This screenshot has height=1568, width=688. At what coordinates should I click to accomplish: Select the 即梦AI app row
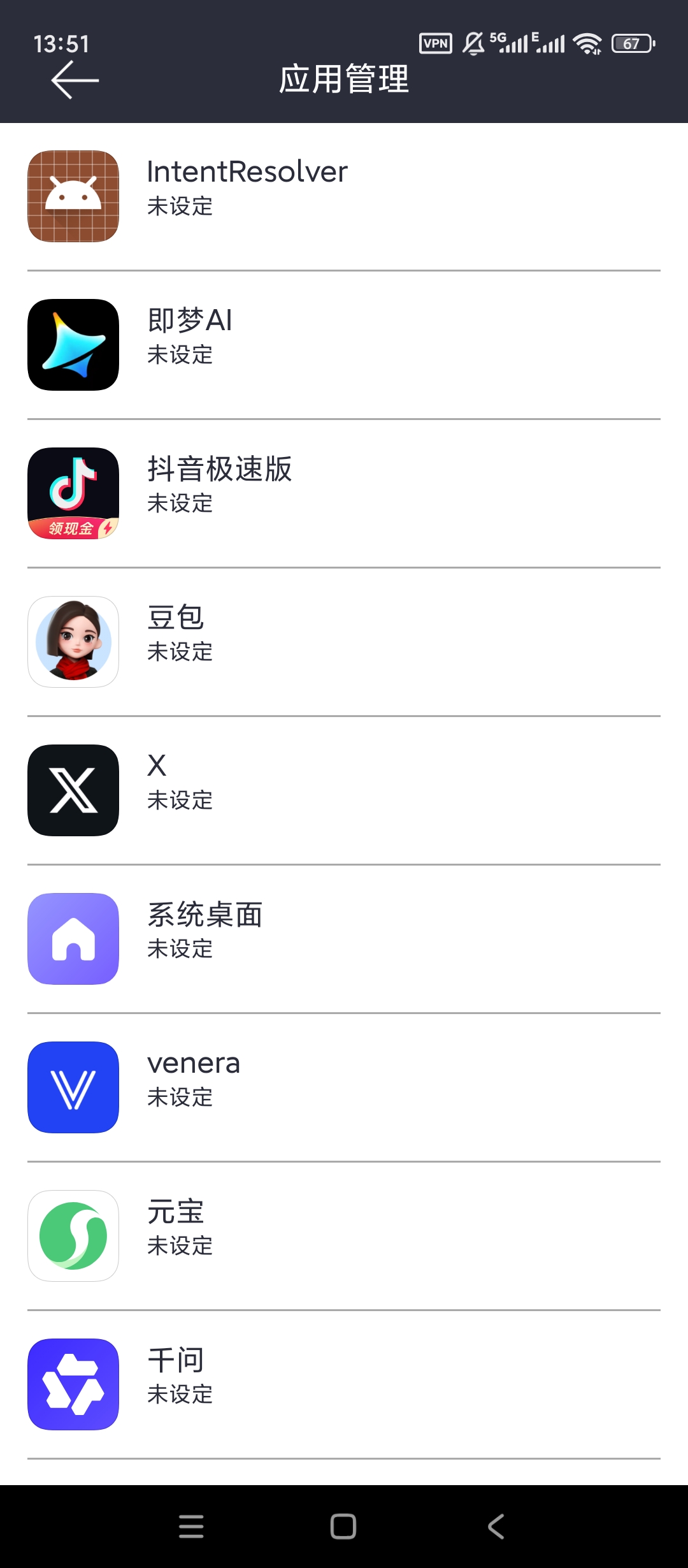point(344,345)
